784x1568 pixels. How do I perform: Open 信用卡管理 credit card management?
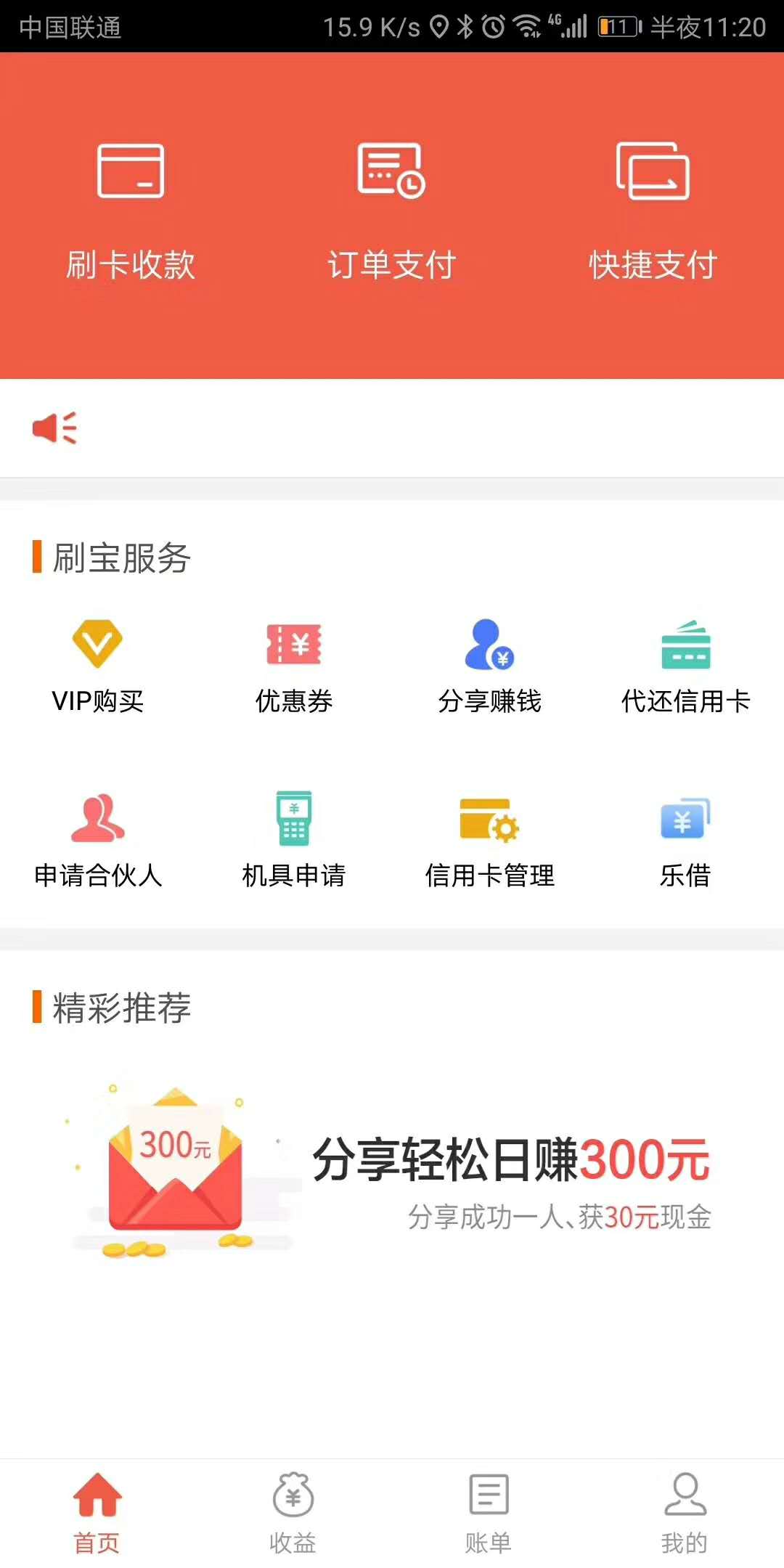coord(490,840)
